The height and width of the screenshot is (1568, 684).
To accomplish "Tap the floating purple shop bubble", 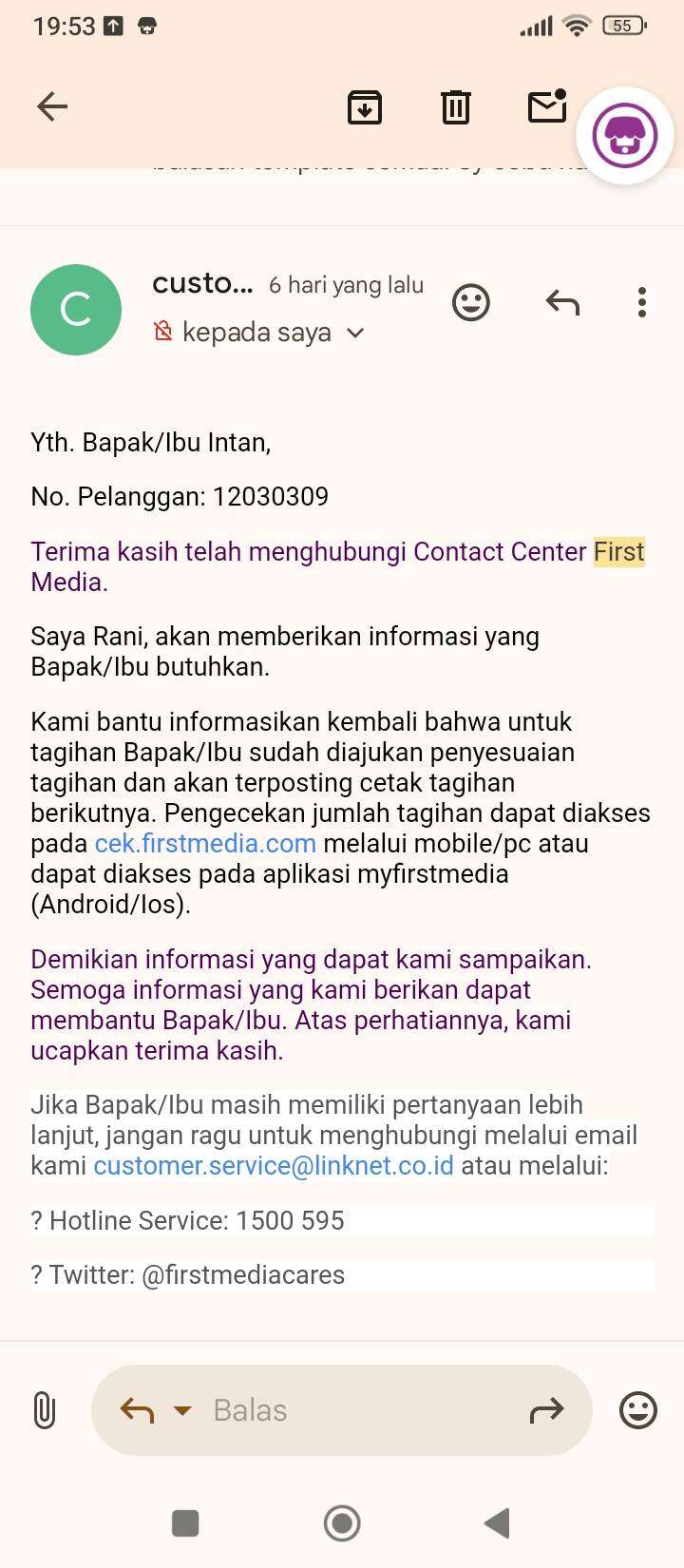I will pyautogui.click(x=625, y=135).
